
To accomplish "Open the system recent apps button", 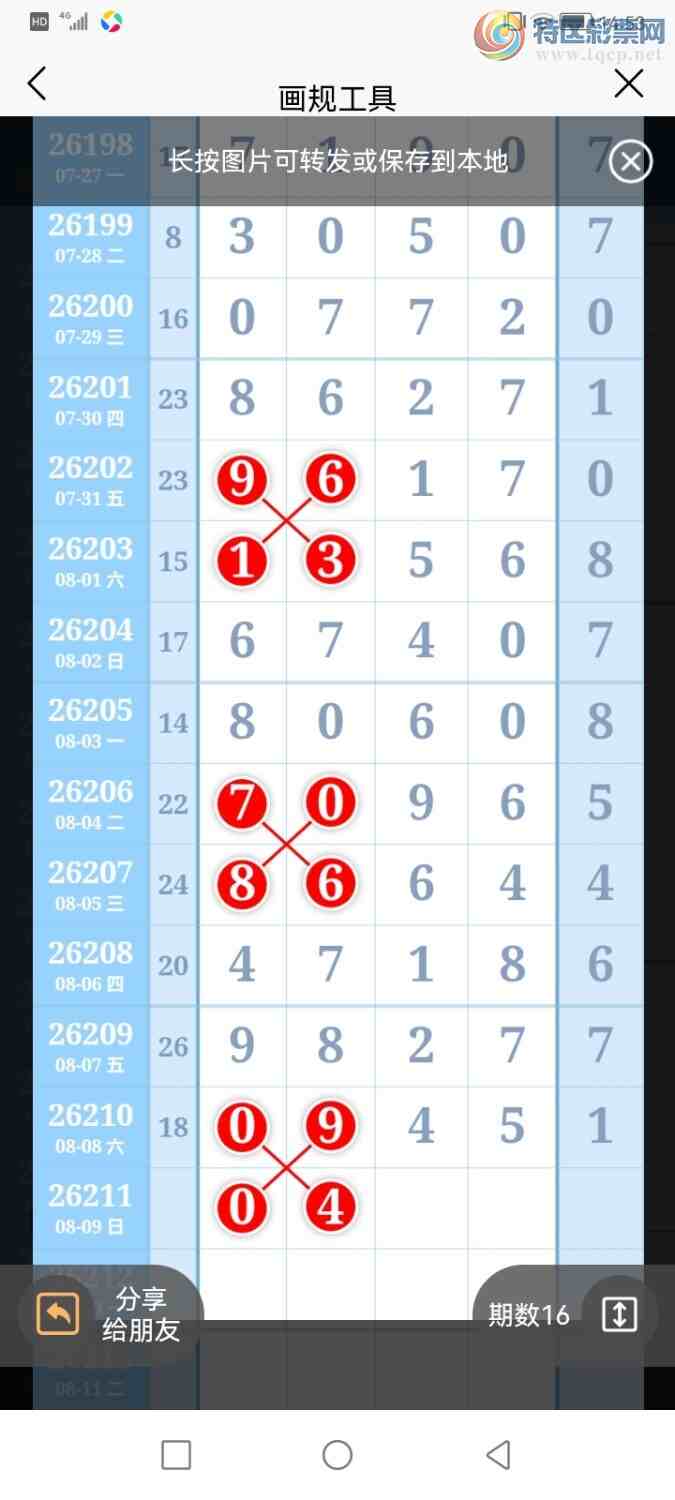I will (x=176, y=1454).
